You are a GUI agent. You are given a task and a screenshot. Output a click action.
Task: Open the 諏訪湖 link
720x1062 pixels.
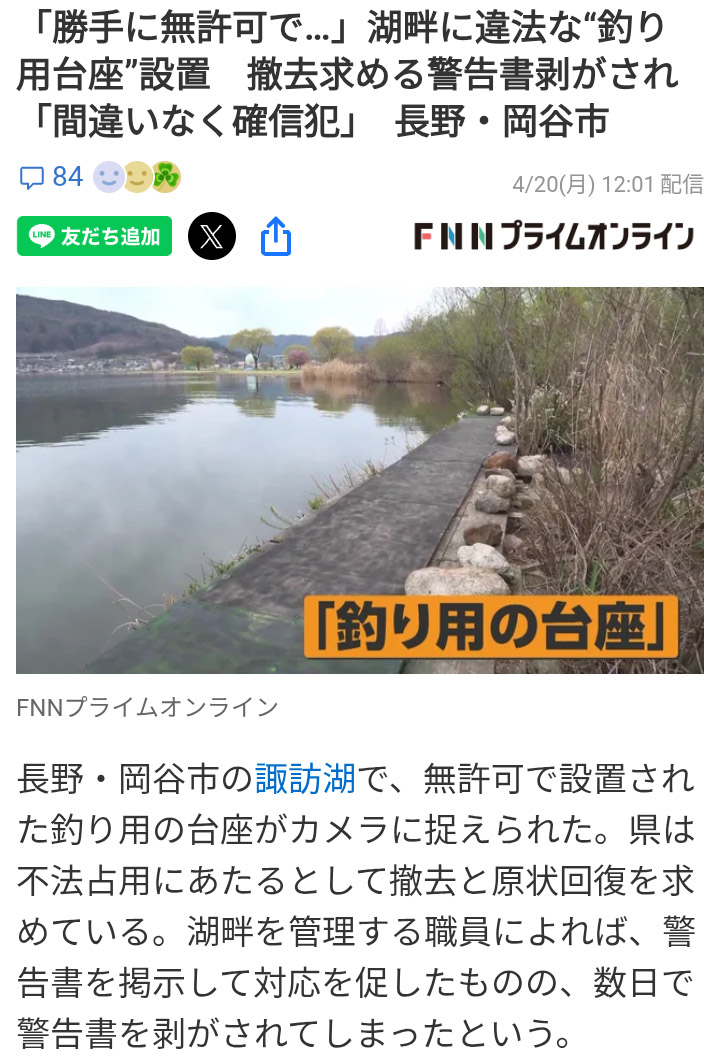[305, 778]
